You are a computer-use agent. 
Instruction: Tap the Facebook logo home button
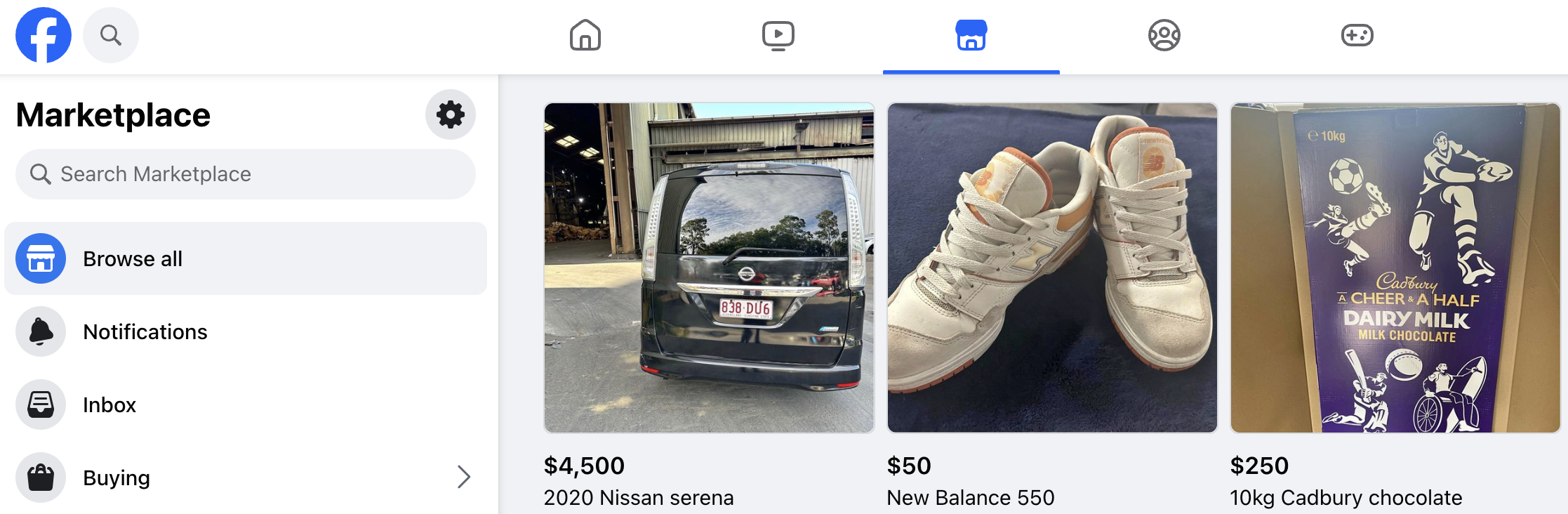[44, 35]
